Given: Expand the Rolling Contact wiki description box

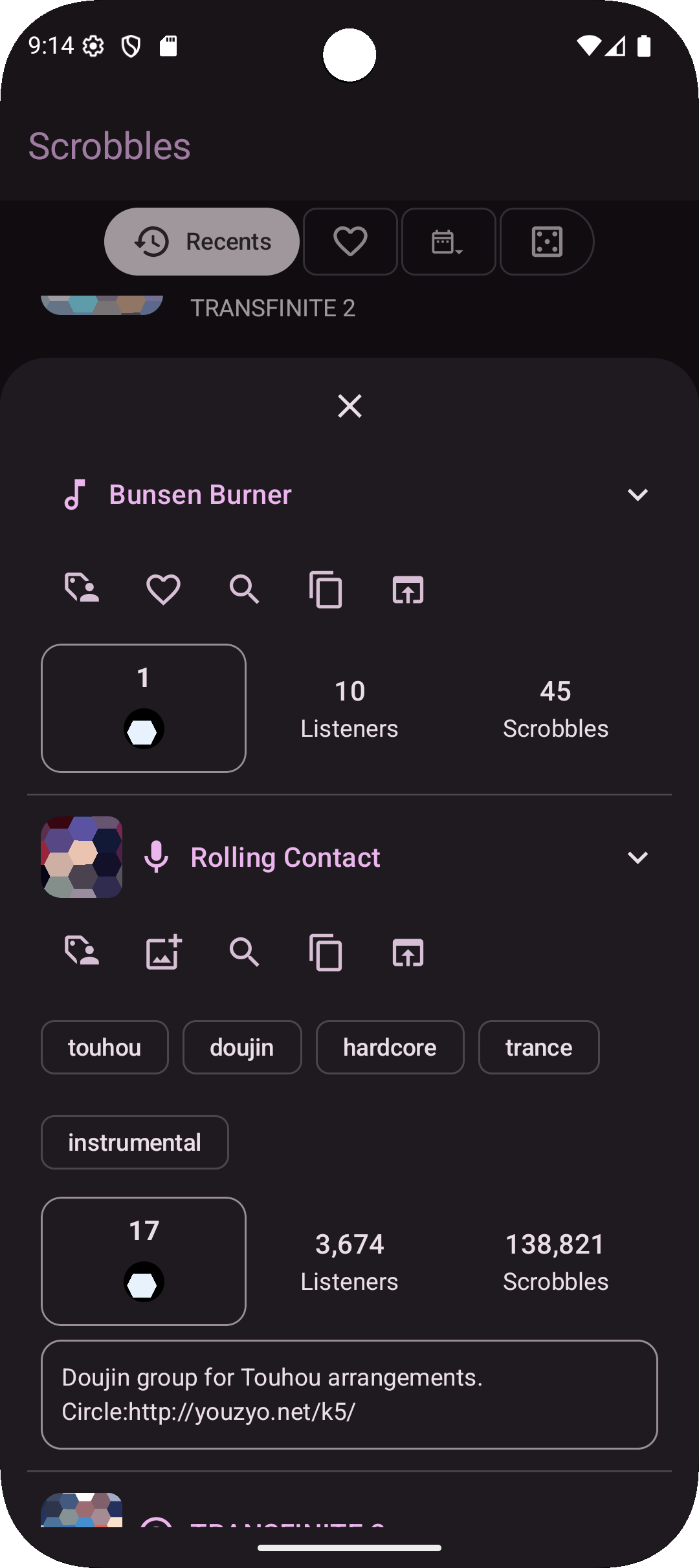Looking at the screenshot, I should pyautogui.click(x=349, y=1395).
